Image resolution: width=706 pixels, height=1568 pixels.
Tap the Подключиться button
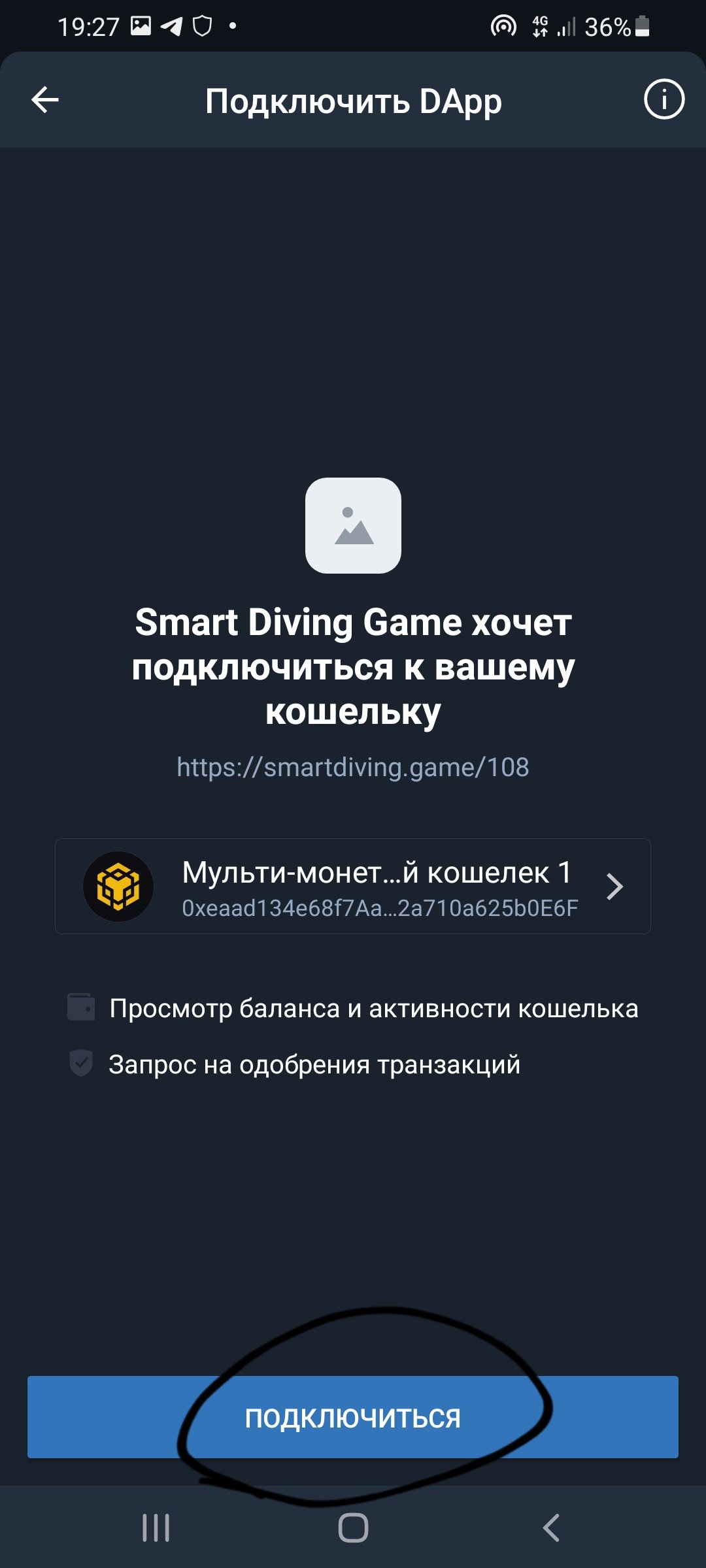(x=353, y=1417)
